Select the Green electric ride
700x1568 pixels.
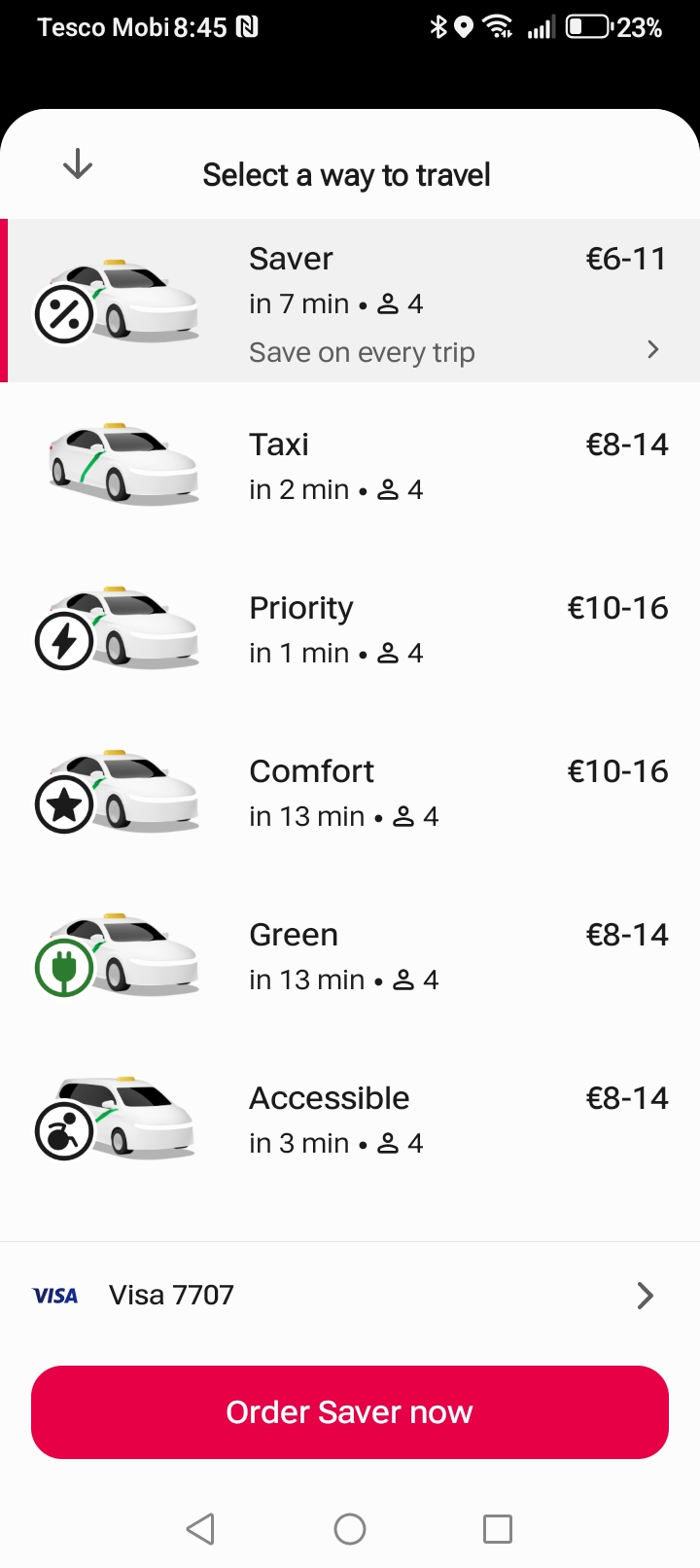350,956
